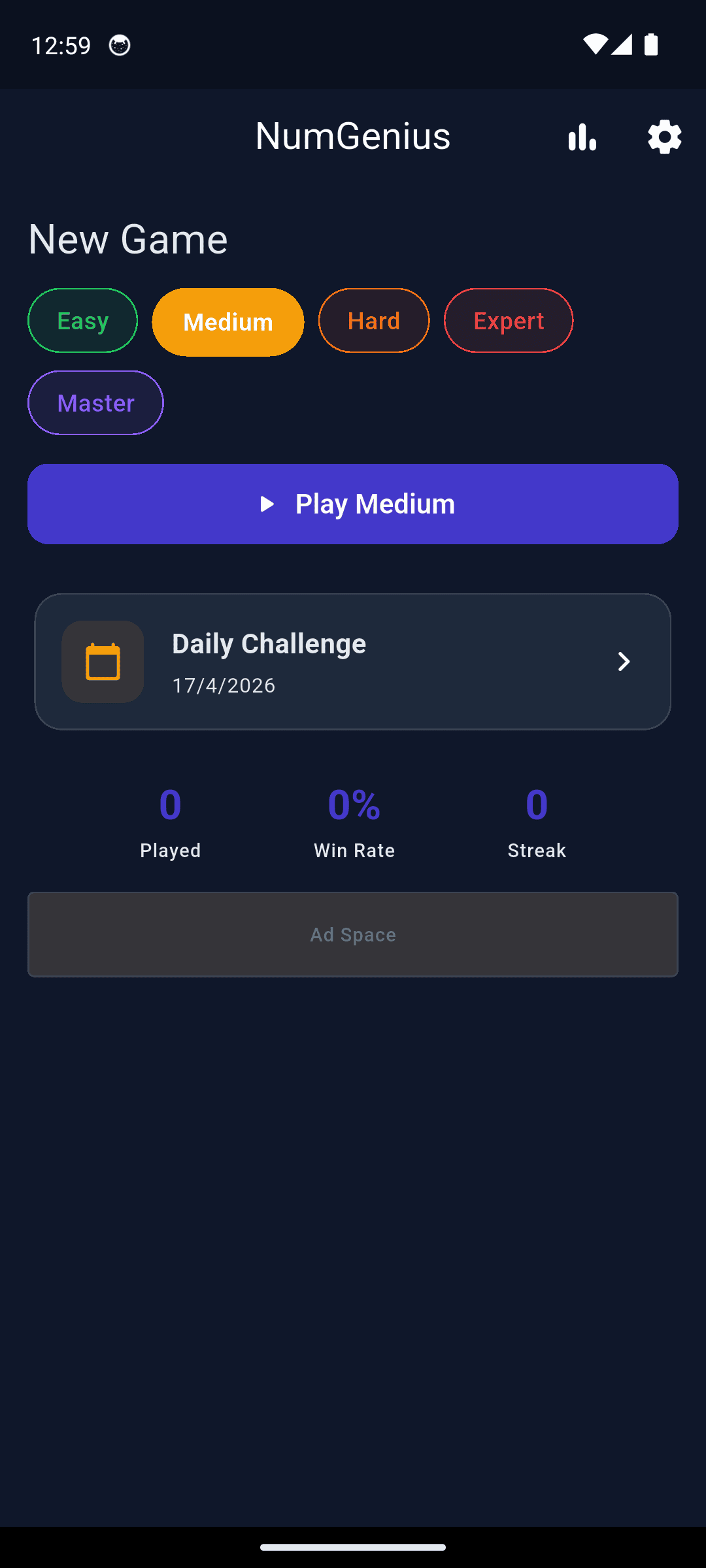Click the play triangle inside Play Medium
This screenshot has width=706, height=1568.
point(268,504)
